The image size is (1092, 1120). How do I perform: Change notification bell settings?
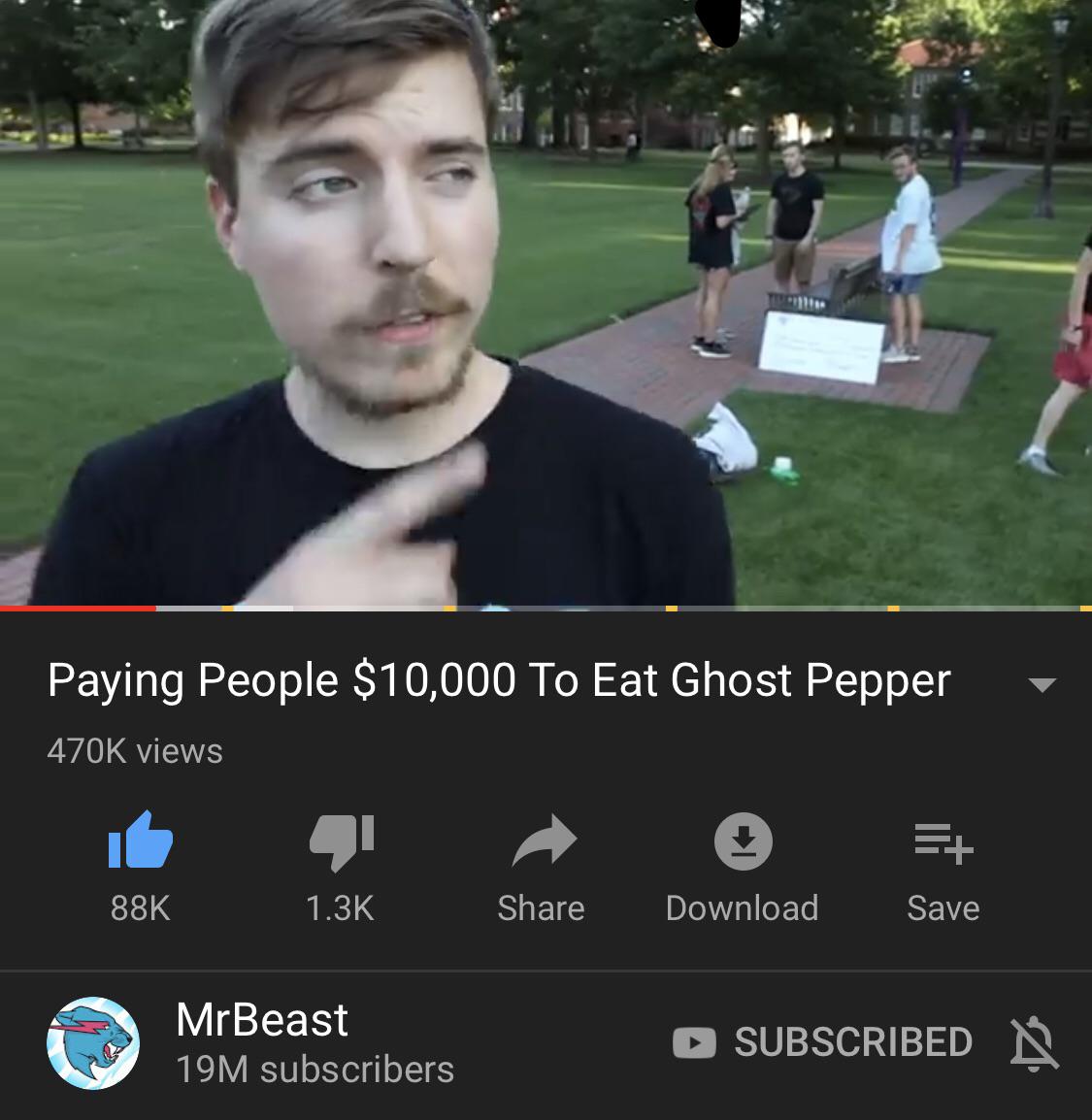(1034, 1043)
